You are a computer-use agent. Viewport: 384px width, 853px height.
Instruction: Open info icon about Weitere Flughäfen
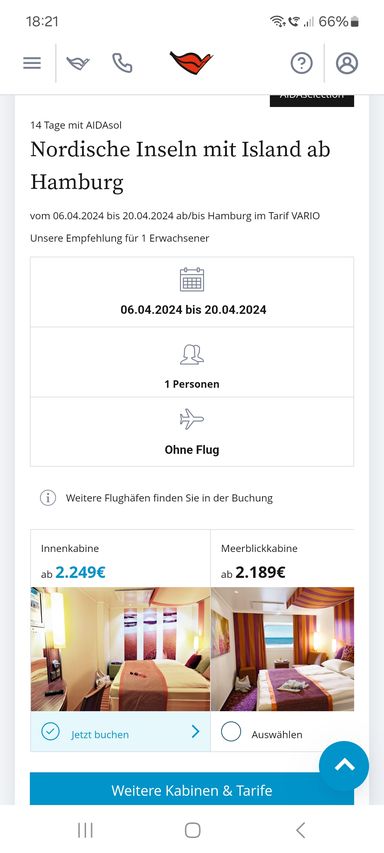point(48,498)
